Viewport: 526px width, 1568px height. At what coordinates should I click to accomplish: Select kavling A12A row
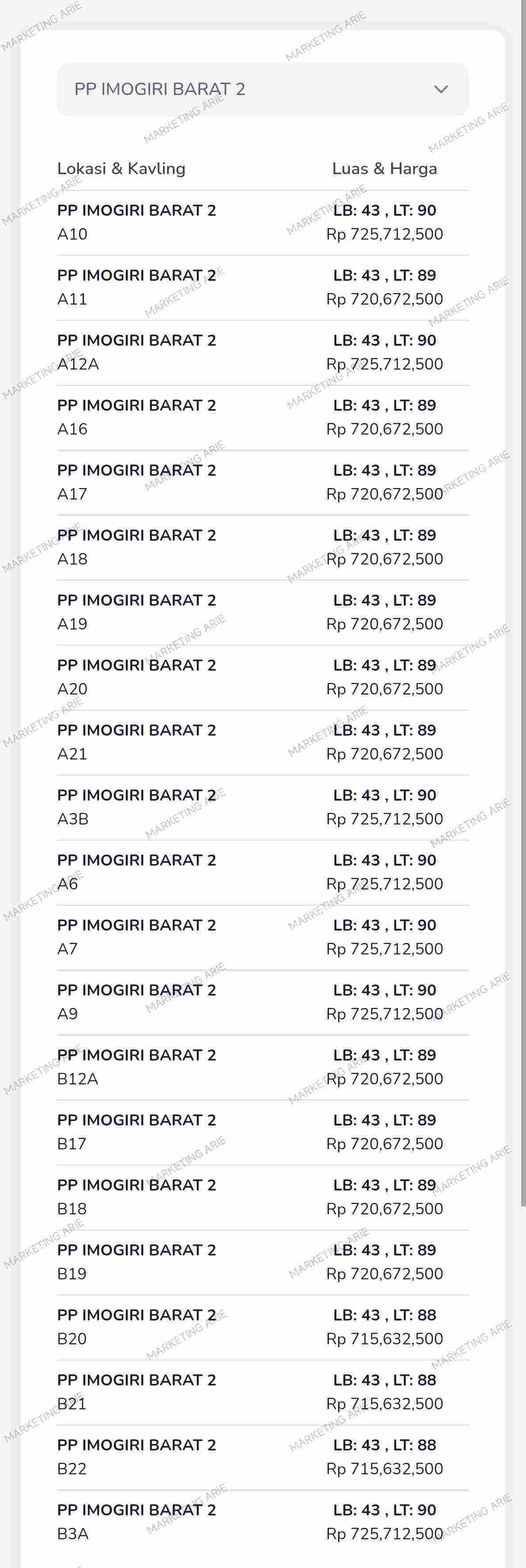coord(262,352)
